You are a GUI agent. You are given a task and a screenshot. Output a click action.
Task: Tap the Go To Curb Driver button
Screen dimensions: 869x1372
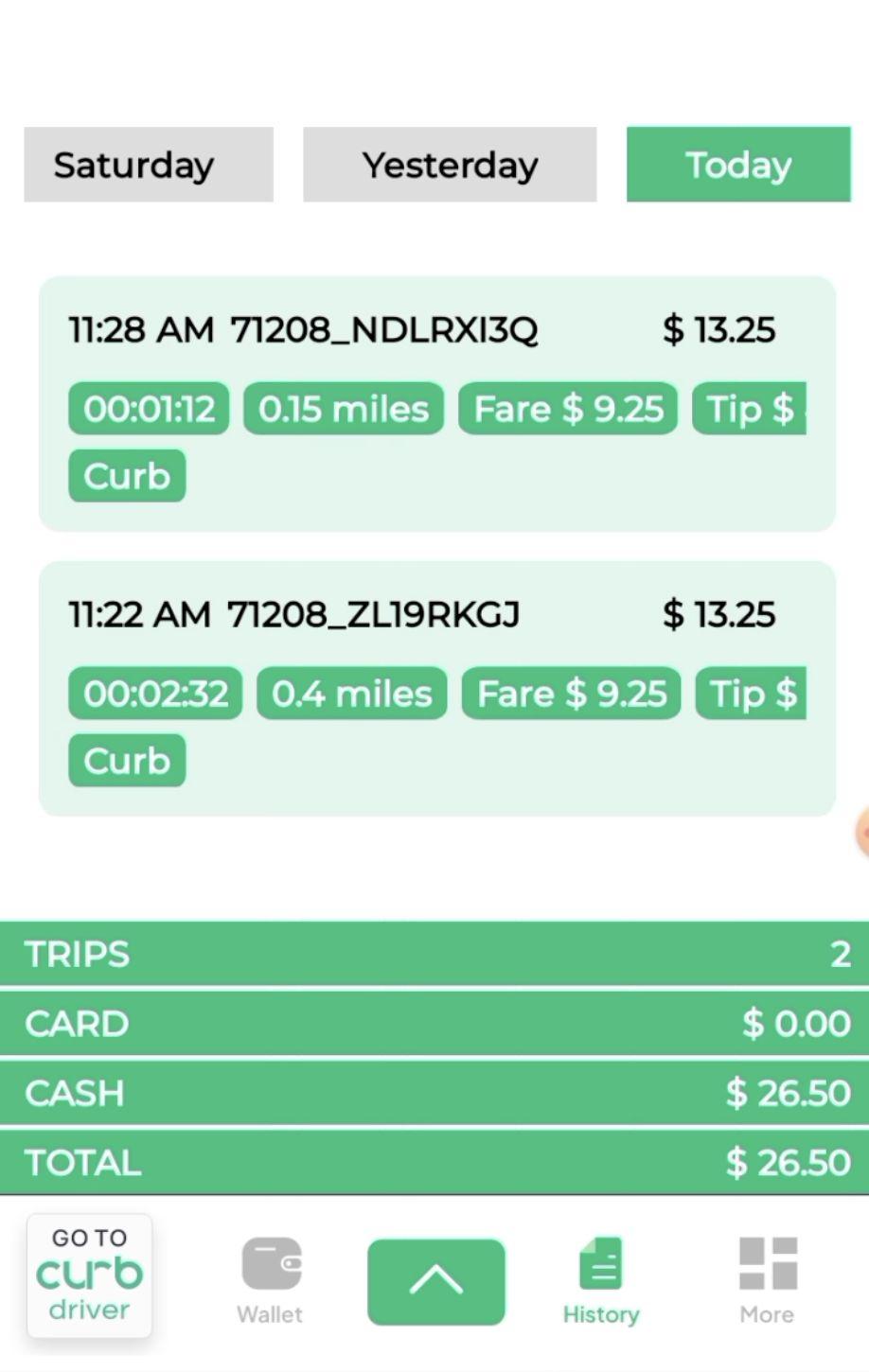(x=90, y=1275)
